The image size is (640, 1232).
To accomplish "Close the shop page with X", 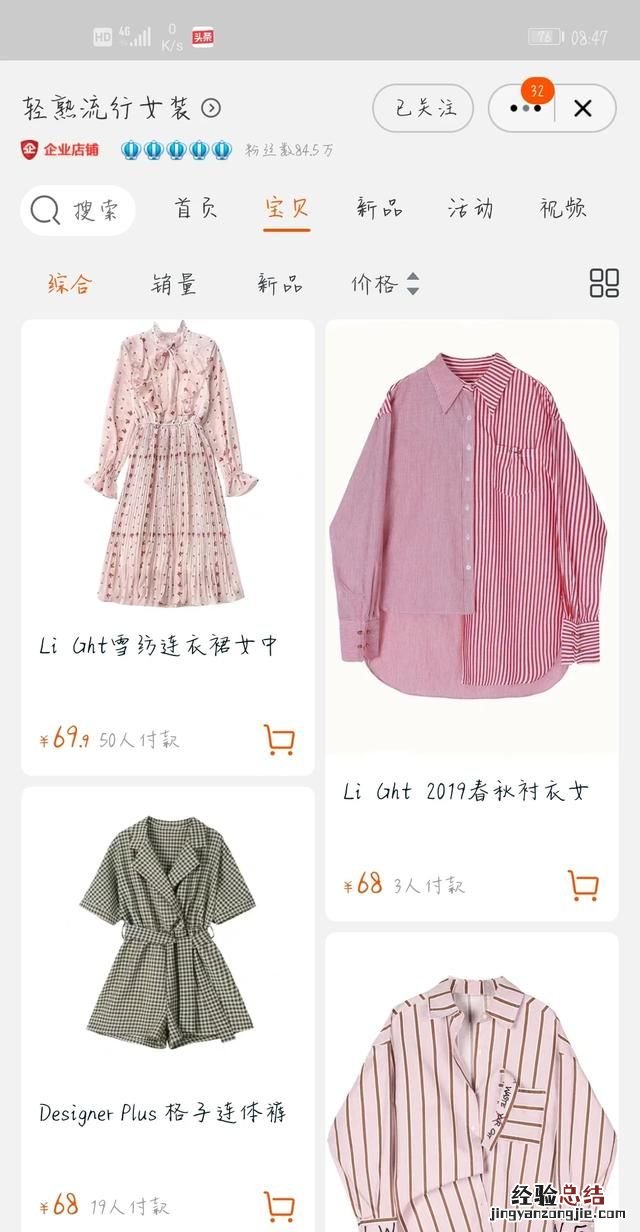I will click(x=583, y=108).
